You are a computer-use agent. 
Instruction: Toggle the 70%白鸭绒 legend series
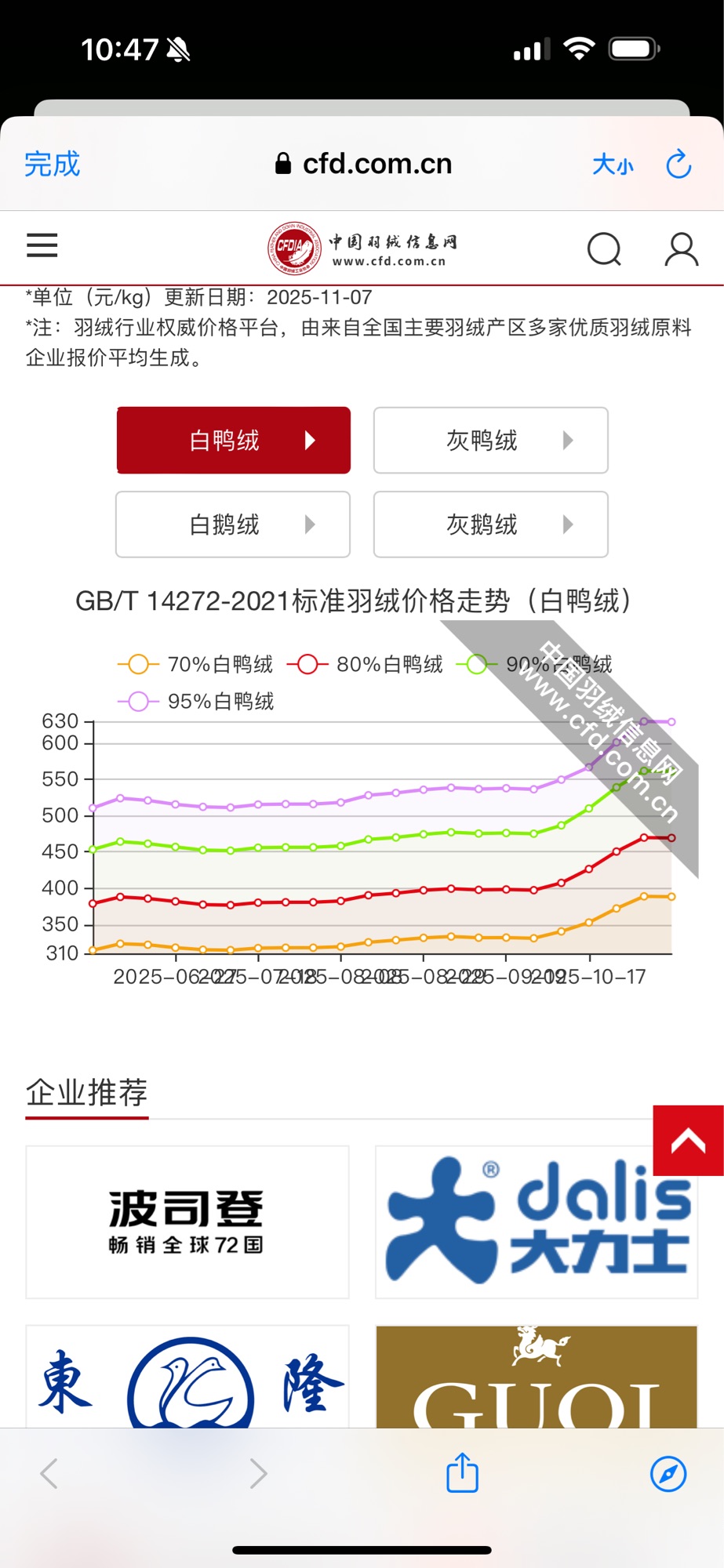tap(195, 665)
